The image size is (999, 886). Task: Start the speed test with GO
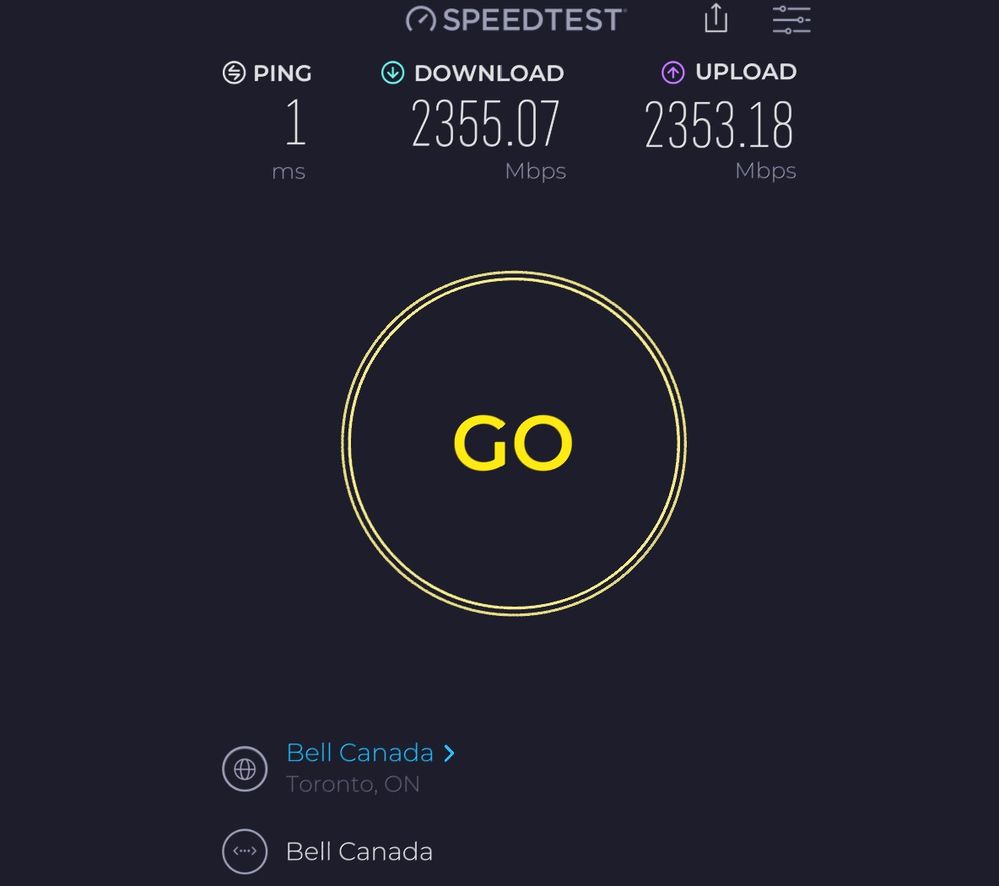point(513,443)
